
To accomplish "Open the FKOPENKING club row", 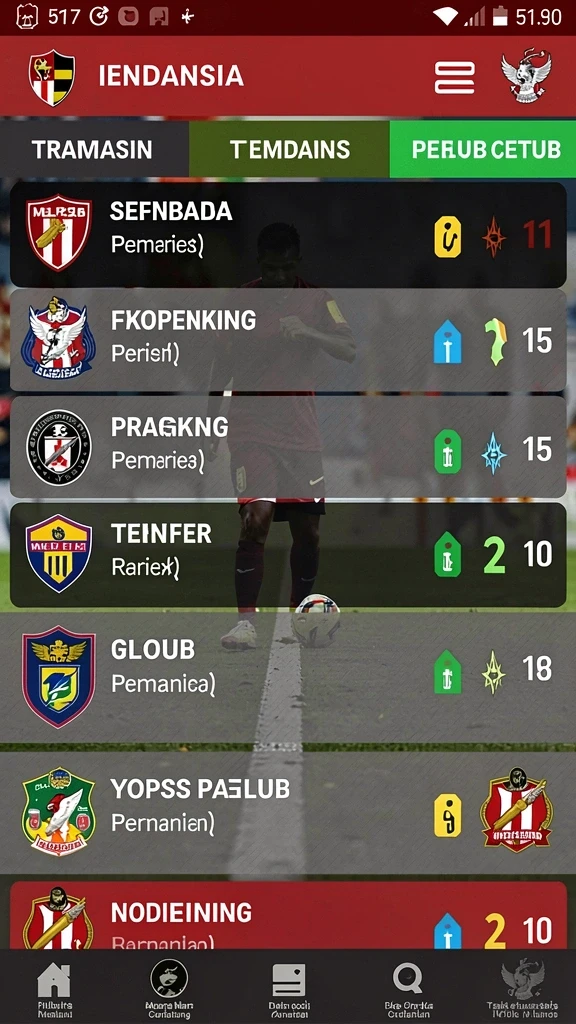I will [x=288, y=340].
